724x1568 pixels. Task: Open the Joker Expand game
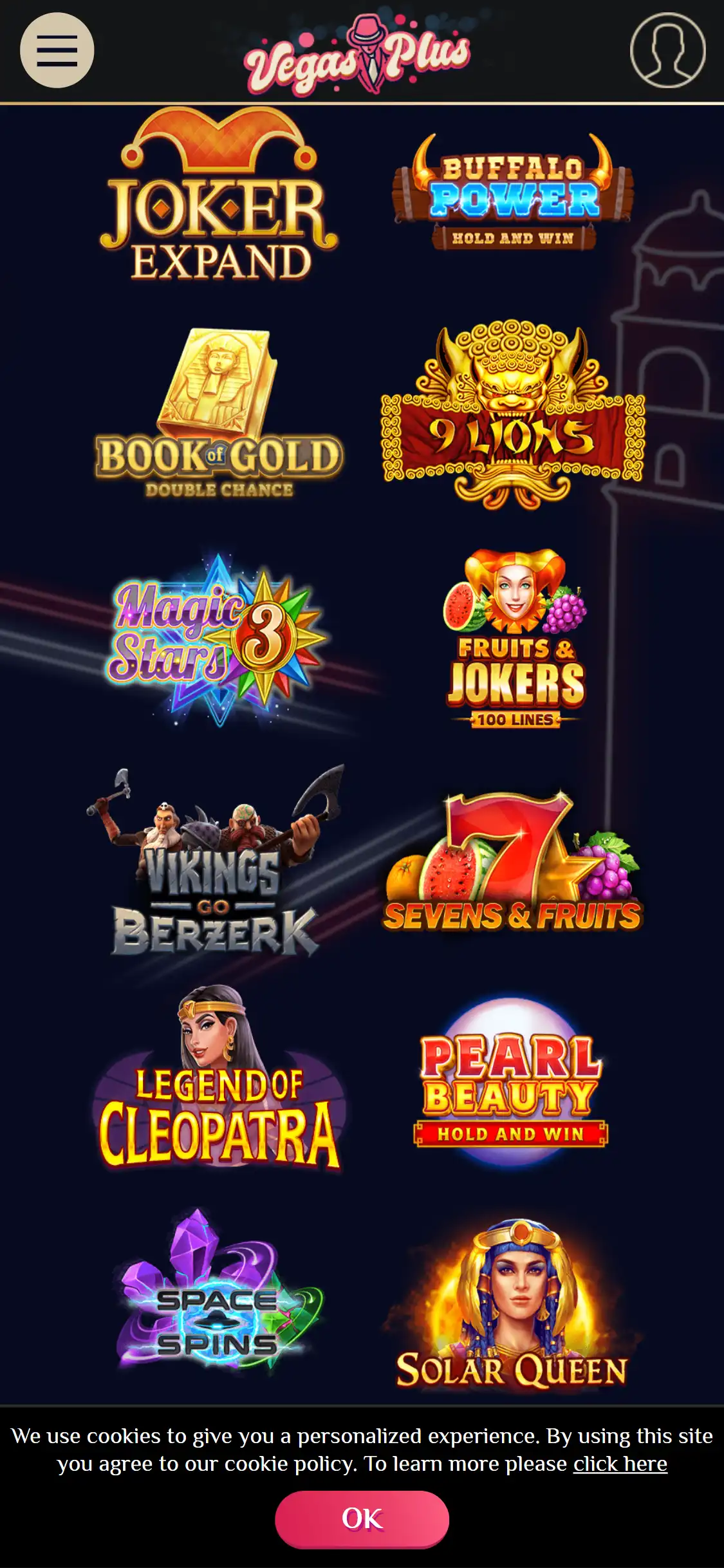[219, 196]
